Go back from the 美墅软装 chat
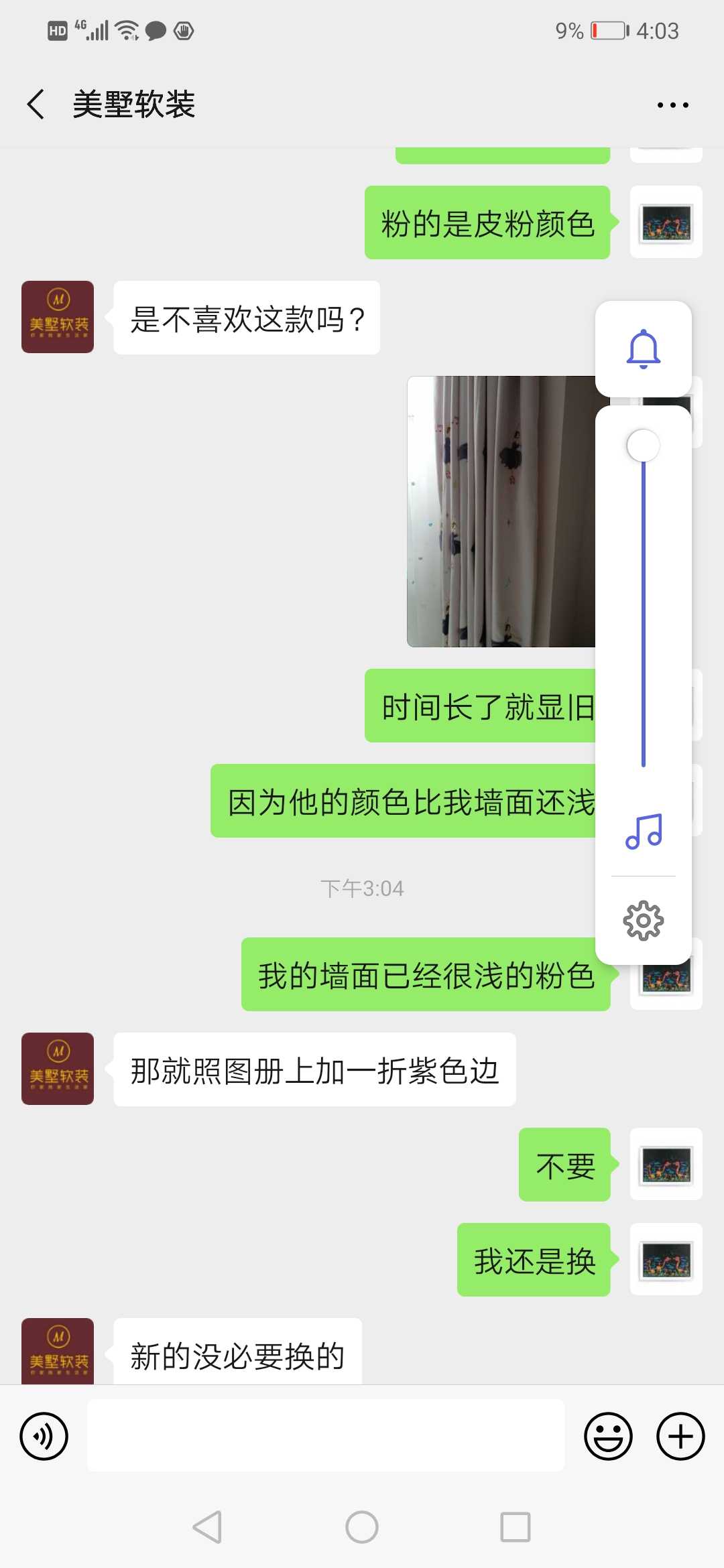 [36, 105]
